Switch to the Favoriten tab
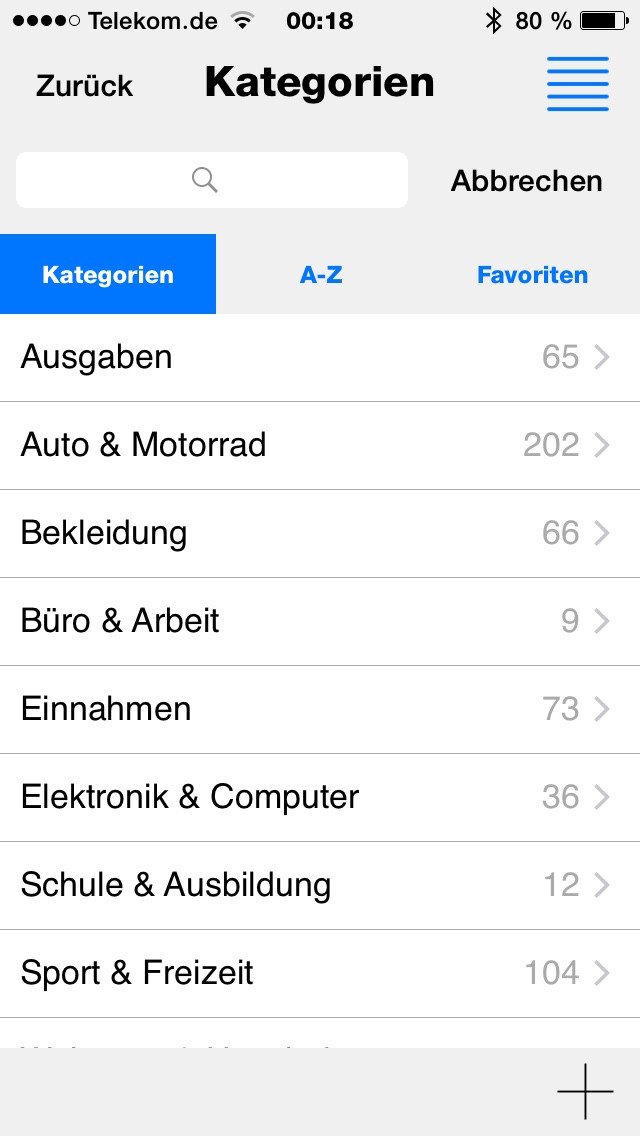The image size is (640, 1136). (532, 275)
